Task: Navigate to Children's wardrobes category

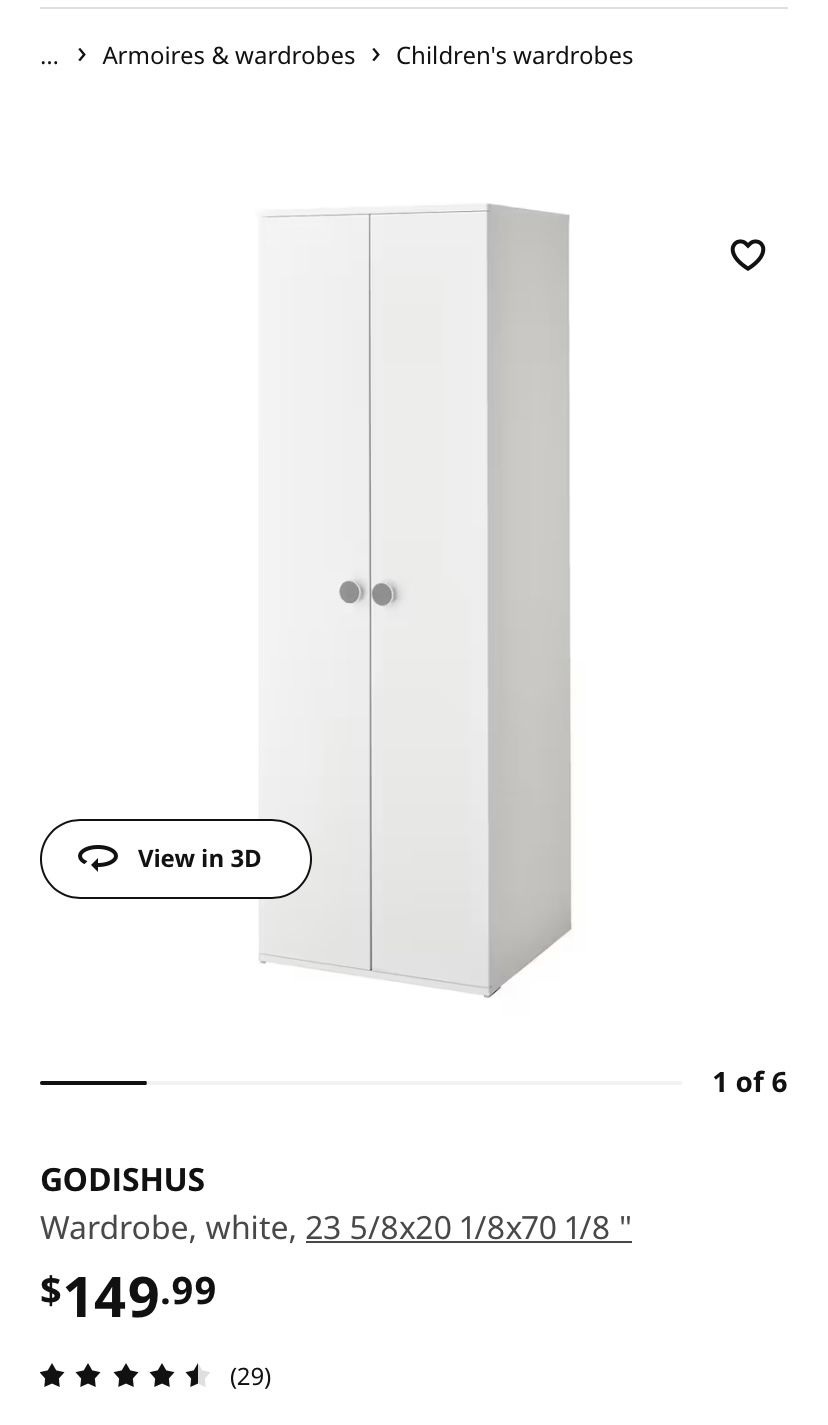Action: 514,55
